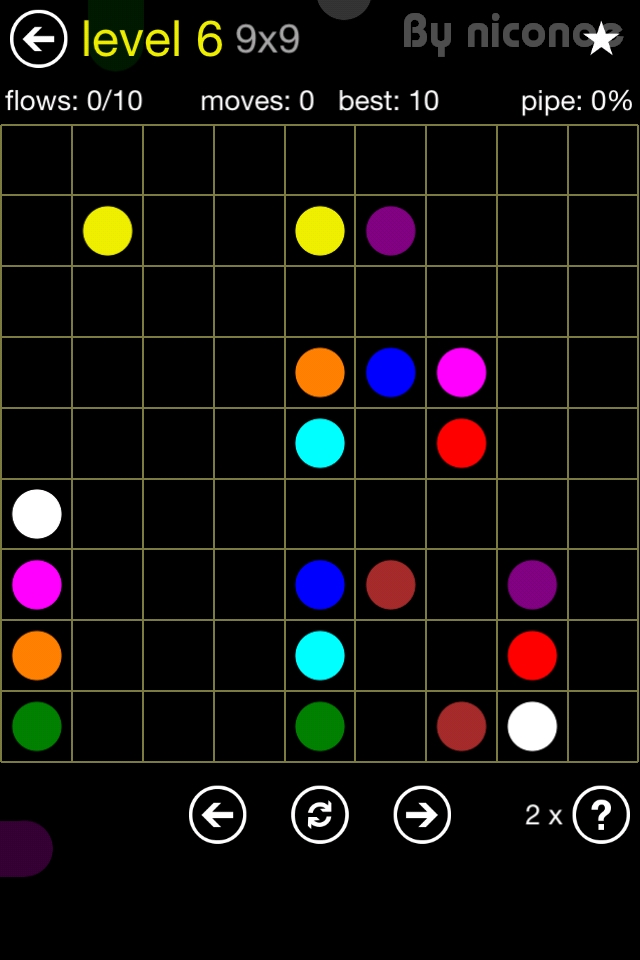640x960 pixels.
Task: Use a hint with the question mark
Action: tap(602, 815)
